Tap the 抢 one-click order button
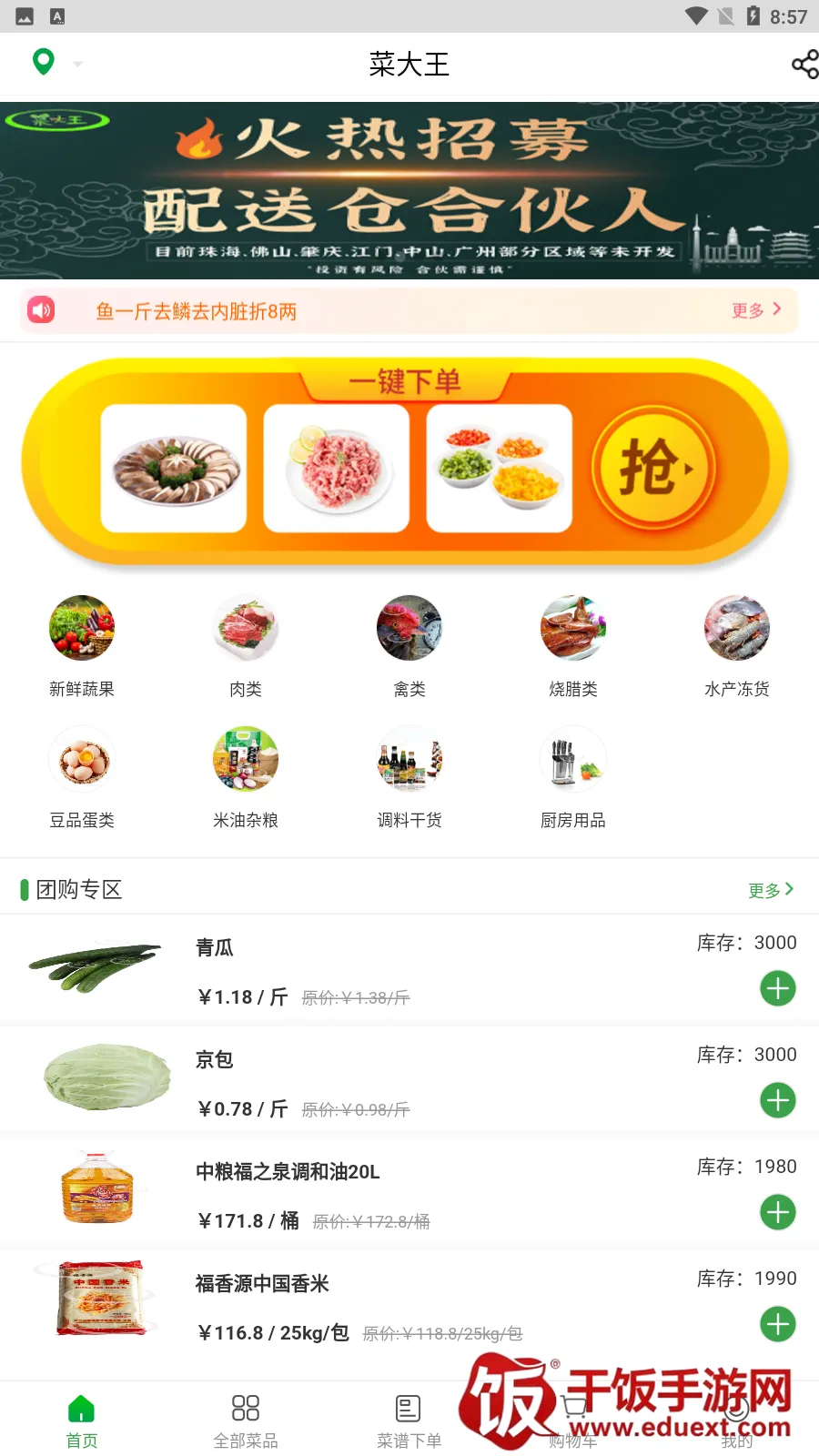This screenshot has height=1456, width=819. click(653, 469)
